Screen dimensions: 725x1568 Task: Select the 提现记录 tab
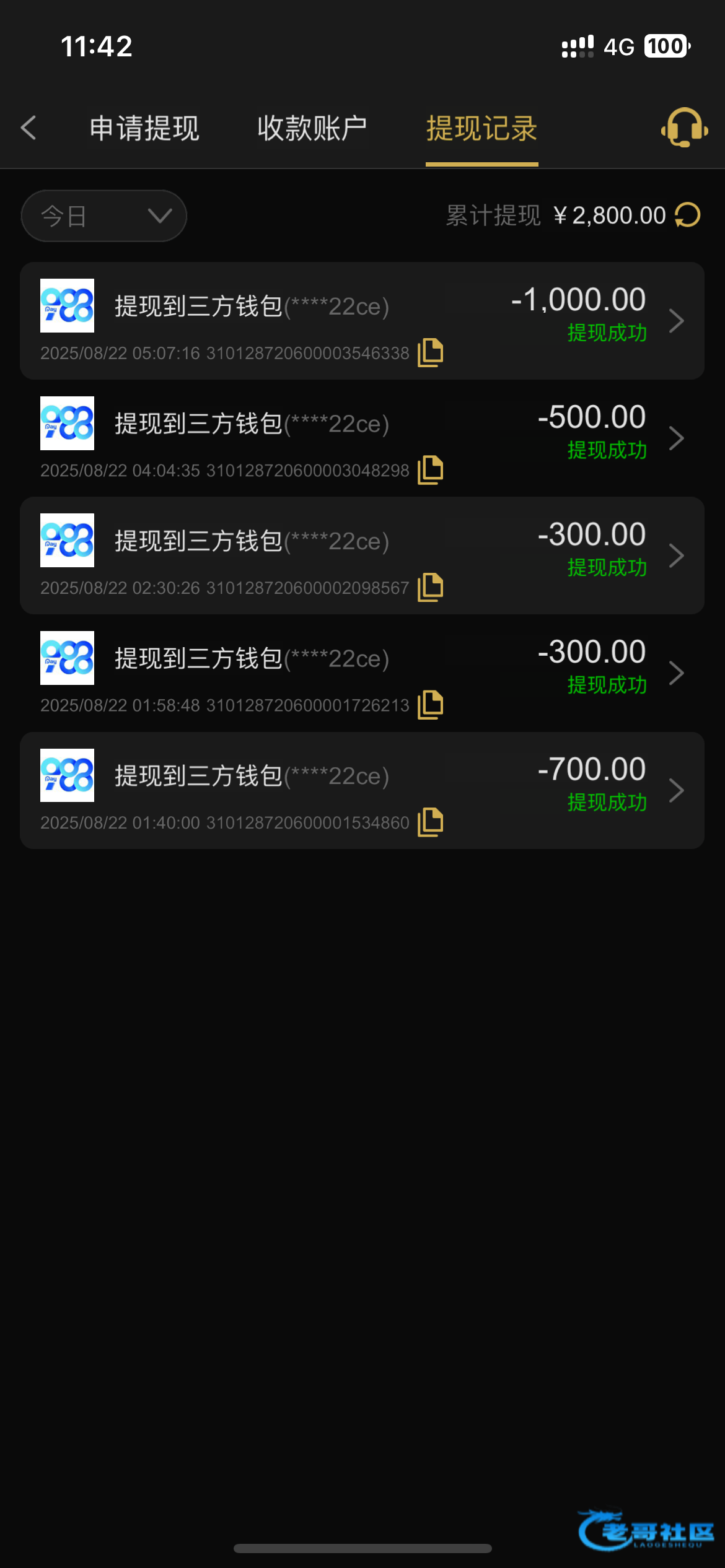tap(481, 129)
